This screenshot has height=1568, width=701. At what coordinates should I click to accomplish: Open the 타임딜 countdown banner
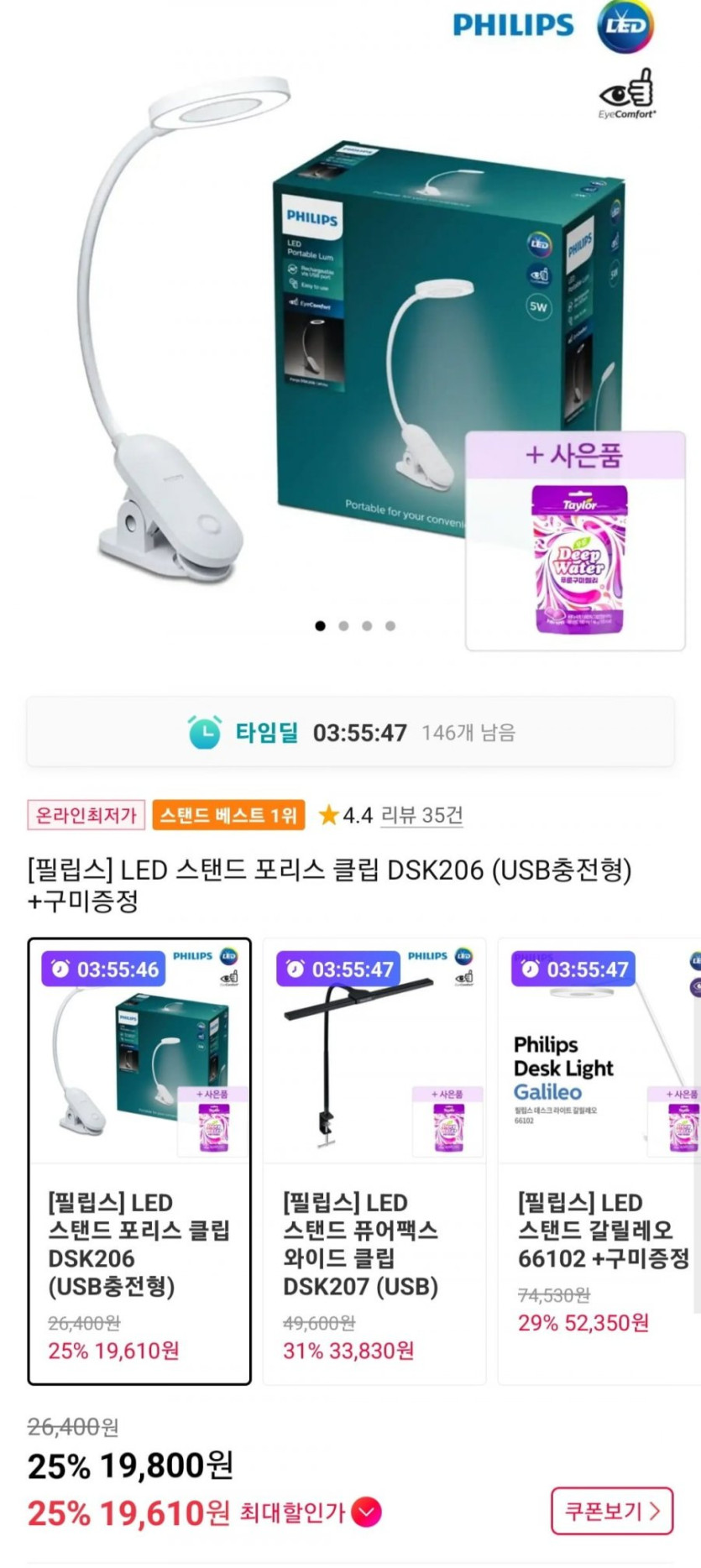pos(350,732)
